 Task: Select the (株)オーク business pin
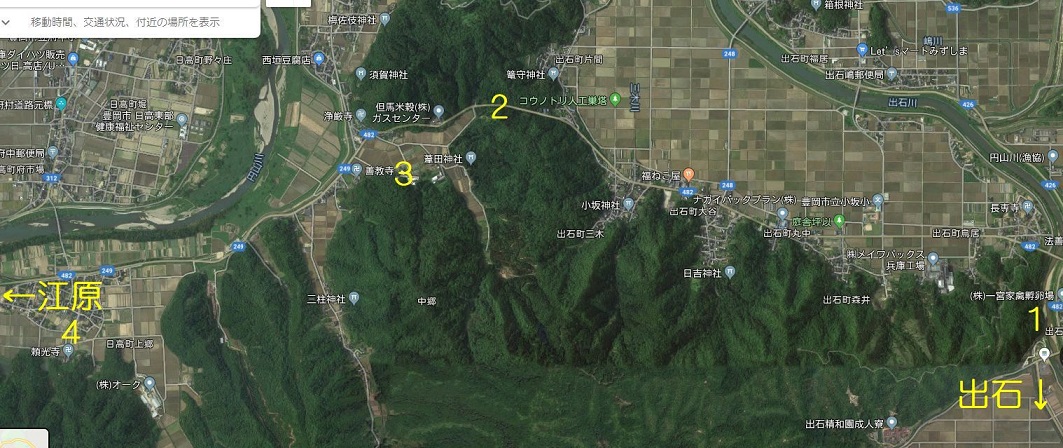pyautogui.click(x=149, y=383)
